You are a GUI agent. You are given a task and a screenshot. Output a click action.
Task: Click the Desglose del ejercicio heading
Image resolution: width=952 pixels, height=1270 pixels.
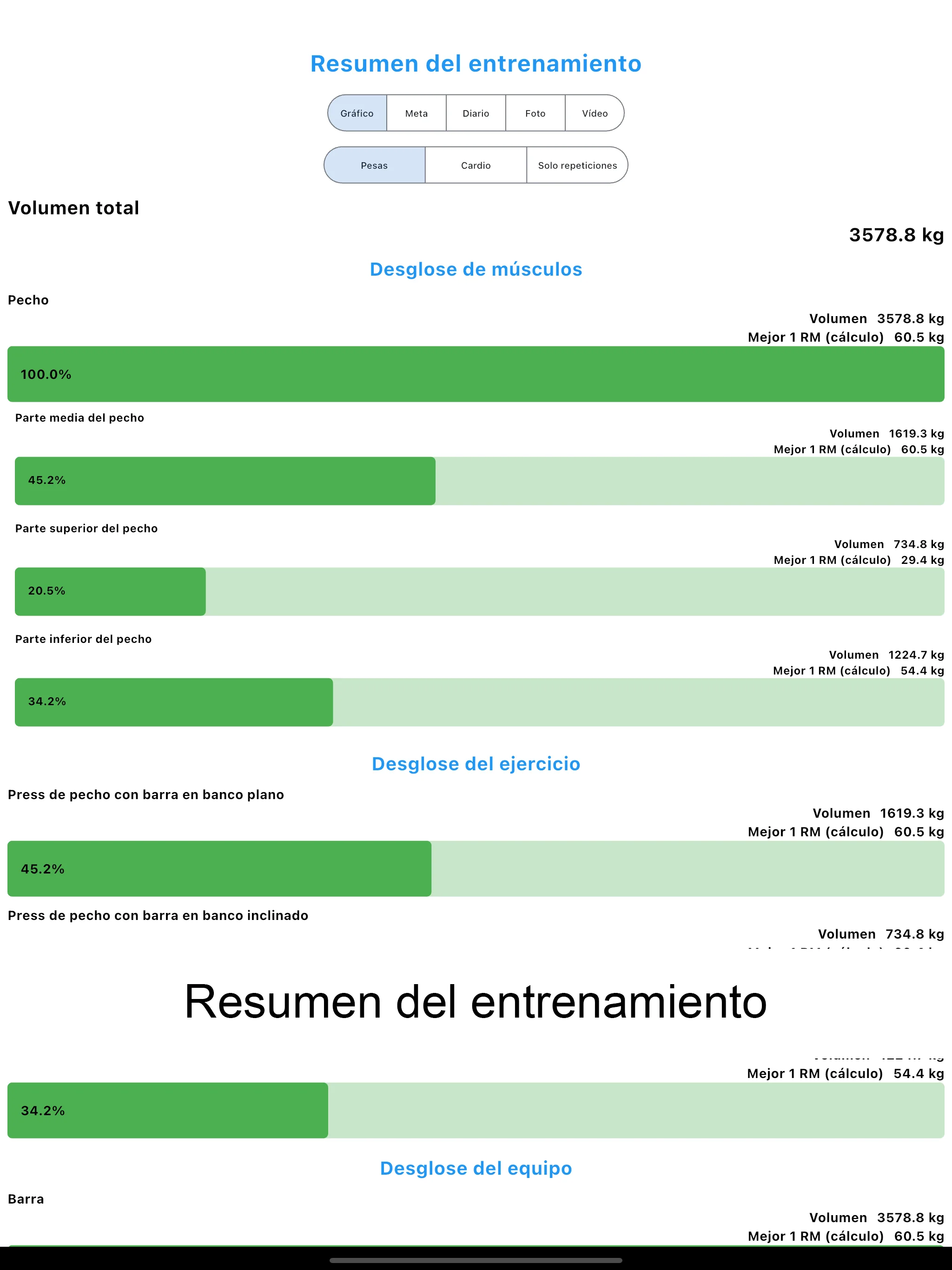pyautogui.click(x=476, y=764)
